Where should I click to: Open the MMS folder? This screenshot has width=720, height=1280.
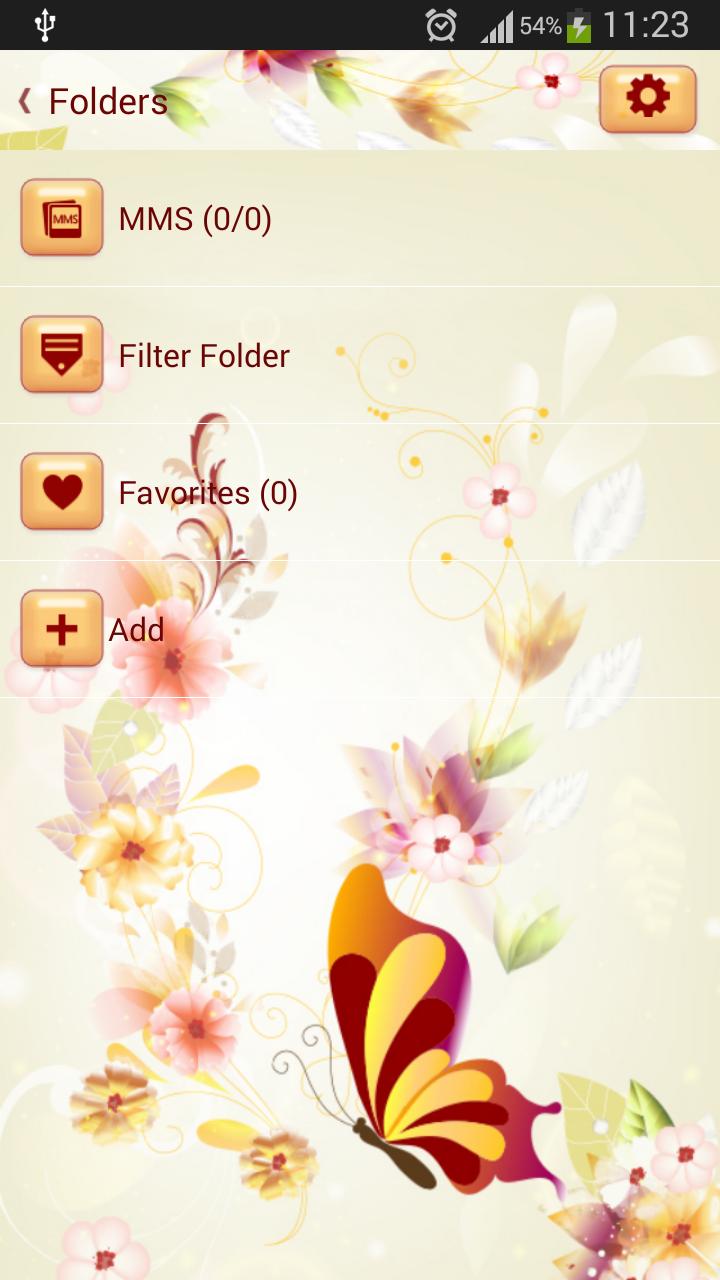click(x=195, y=219)
